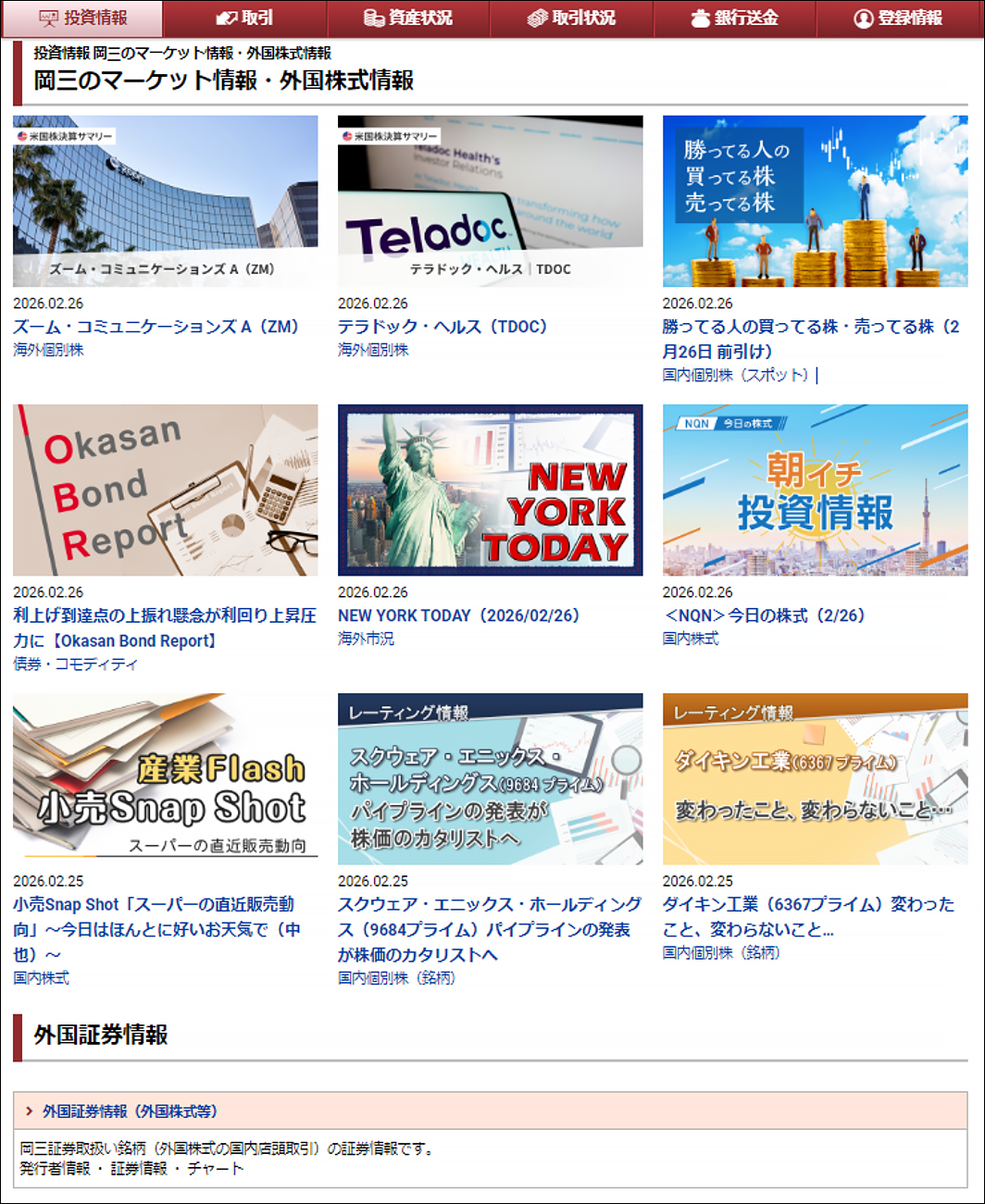Viewport: 985px width, 1204px height.
Task: Open NEW YORK TODAY（2026/02/26）
Action: click(x=460, y=614)
